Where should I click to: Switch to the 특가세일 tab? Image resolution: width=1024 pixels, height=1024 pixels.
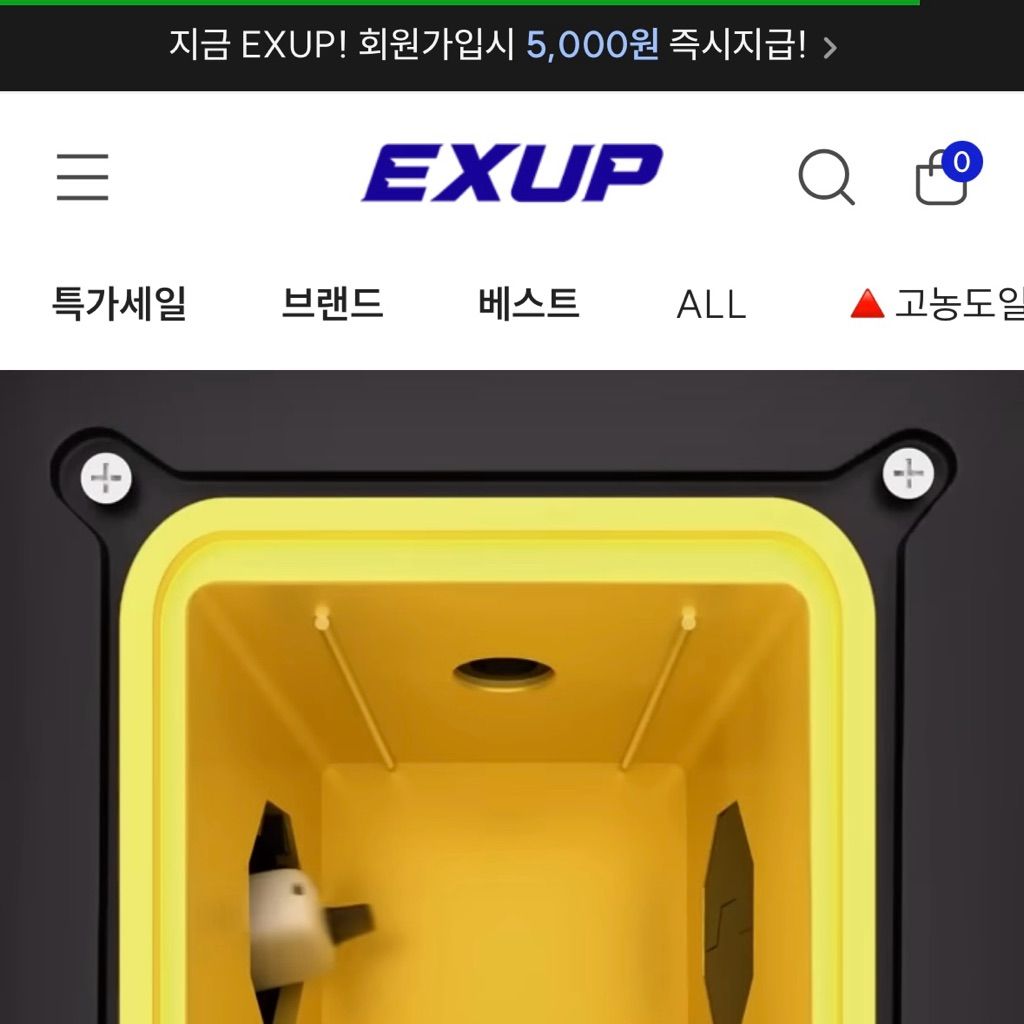[119, 303]
